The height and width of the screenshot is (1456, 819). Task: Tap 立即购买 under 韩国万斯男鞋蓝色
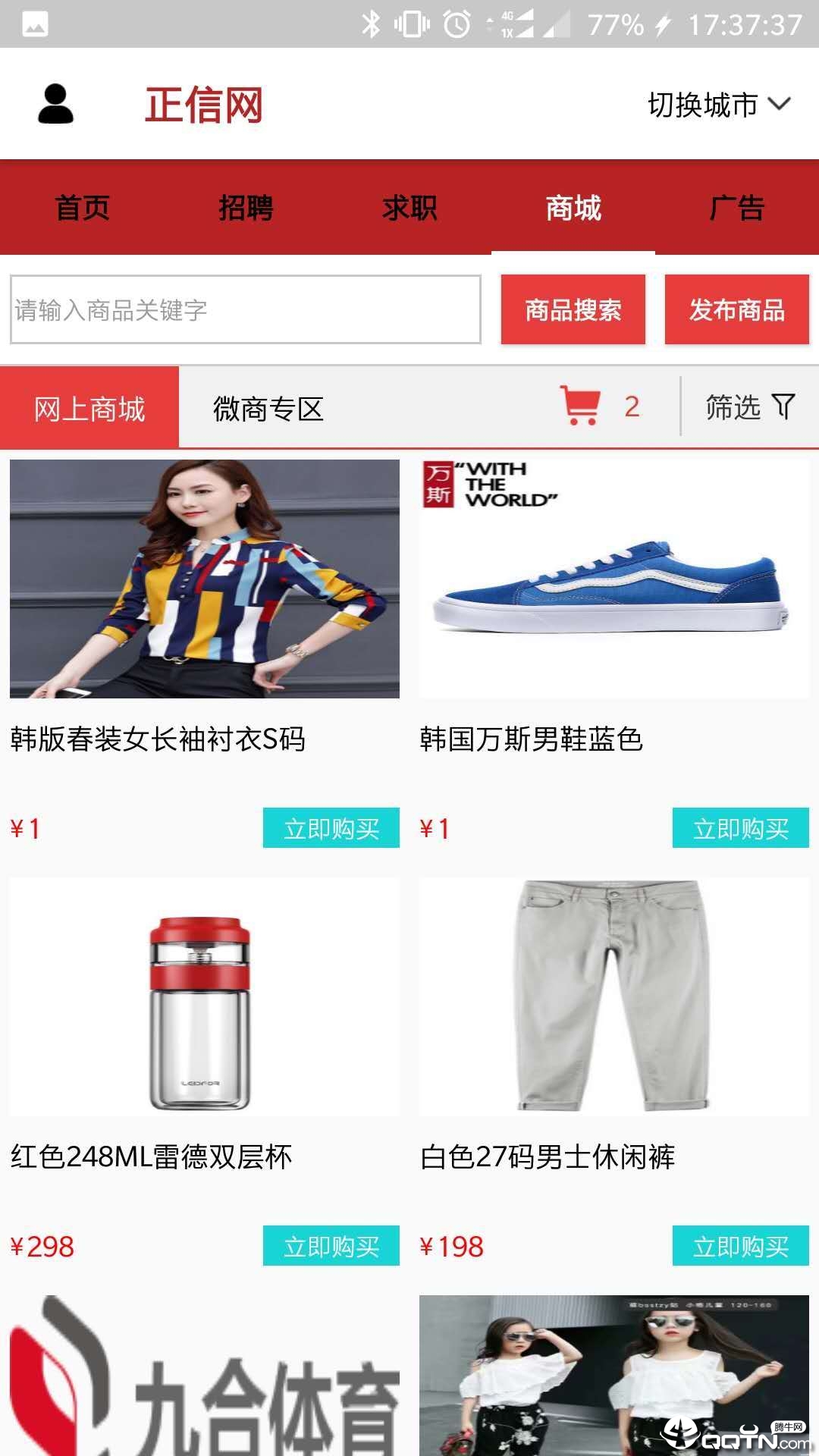pyautogui.click(x=740, y=828)
